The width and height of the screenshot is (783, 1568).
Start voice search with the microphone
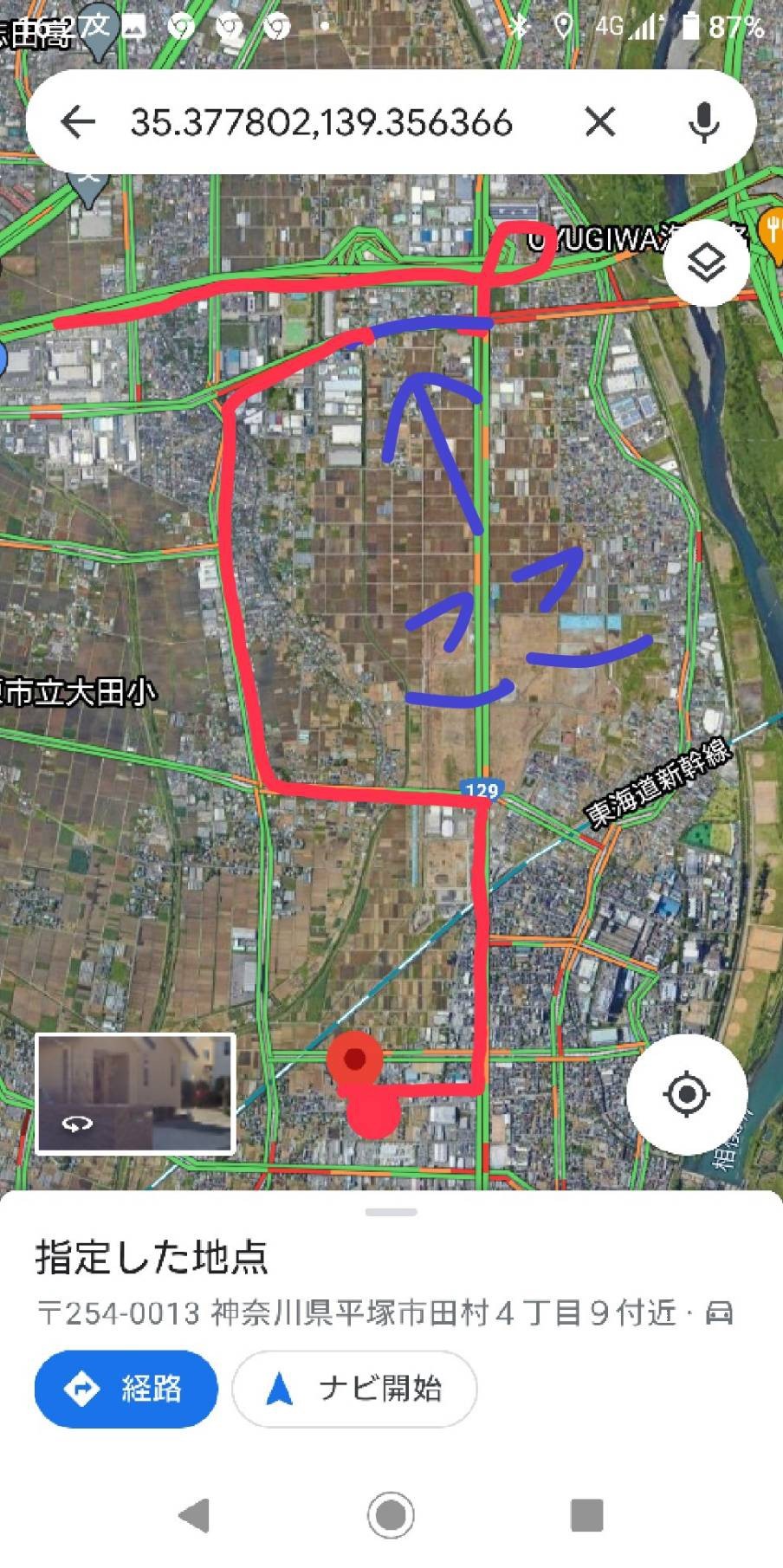pos(703,122)
